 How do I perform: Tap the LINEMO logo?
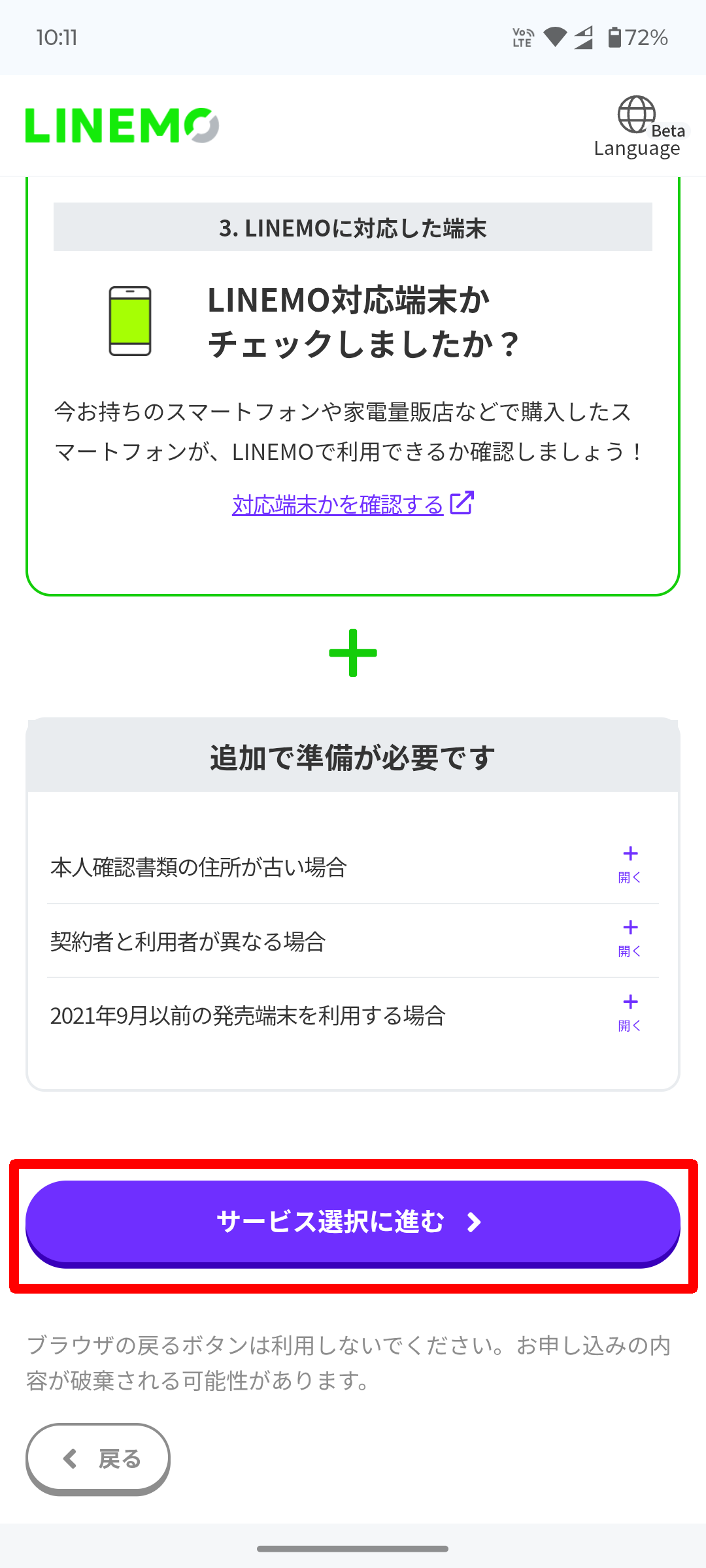pyautogui.click(x=120, y=124)
